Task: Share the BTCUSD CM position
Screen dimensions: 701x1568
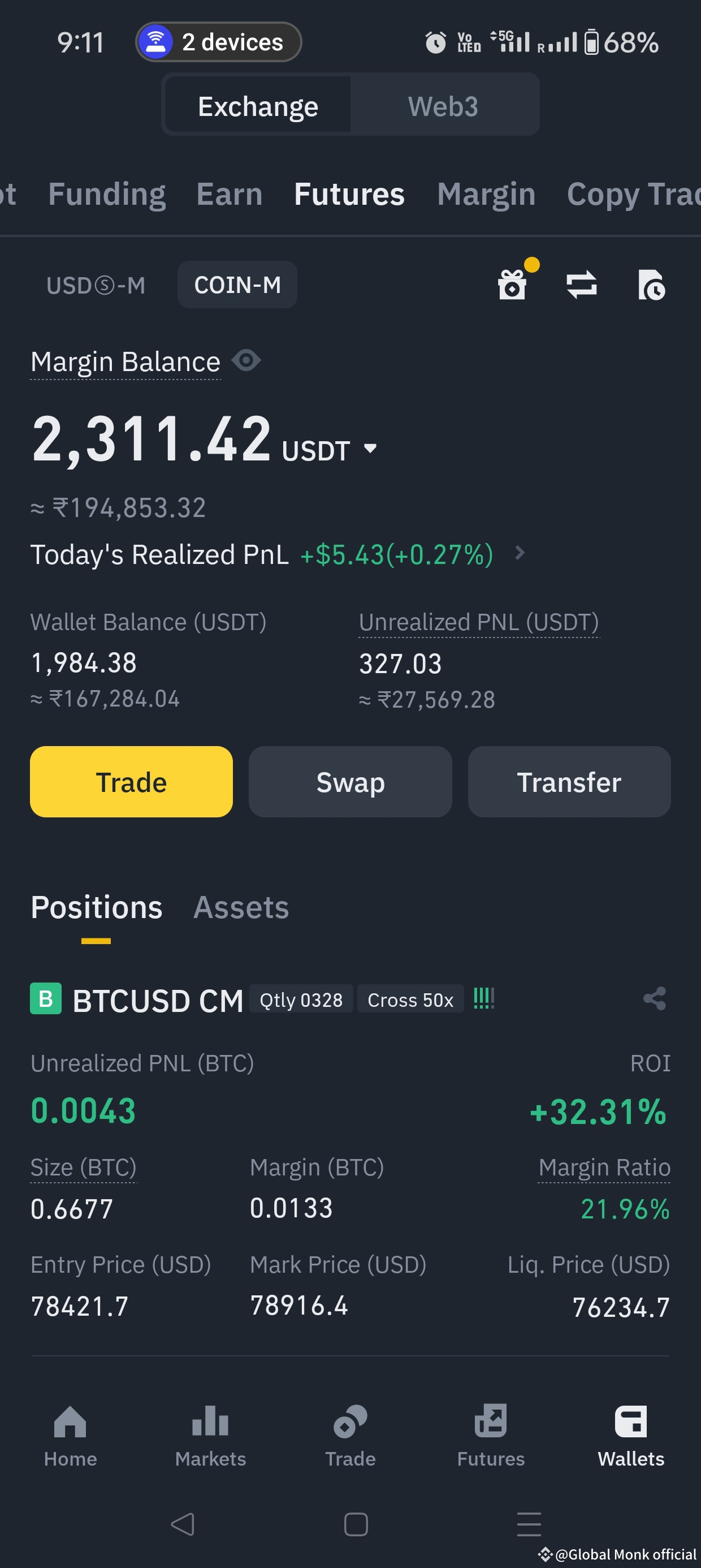Action: (x=655, y=998)
